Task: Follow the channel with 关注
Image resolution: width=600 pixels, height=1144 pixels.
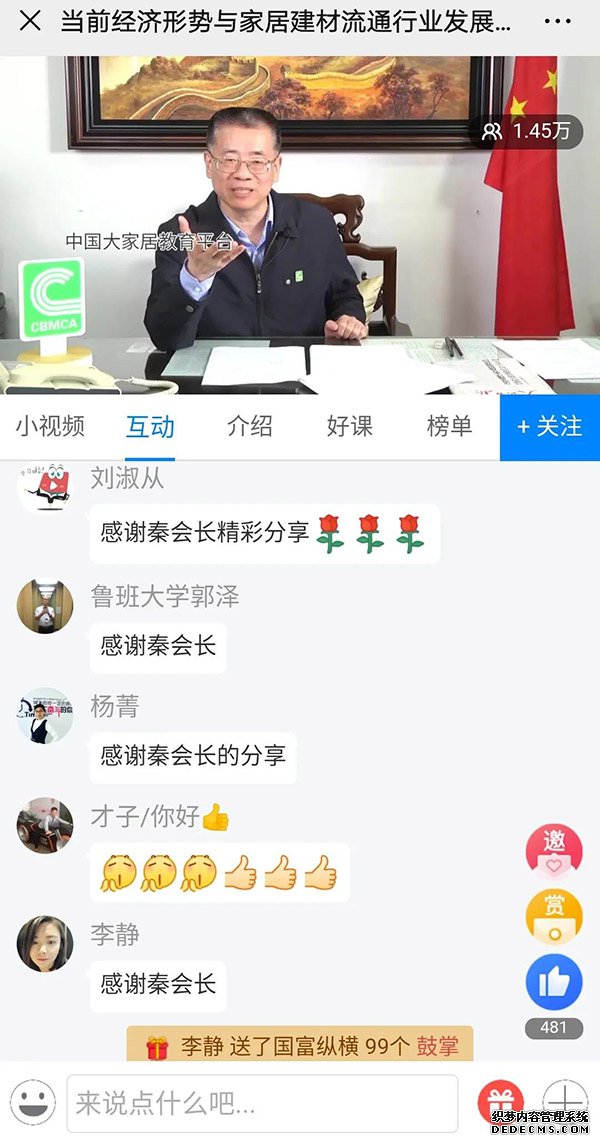Action: pyautogui.click(x=549, y=426)
